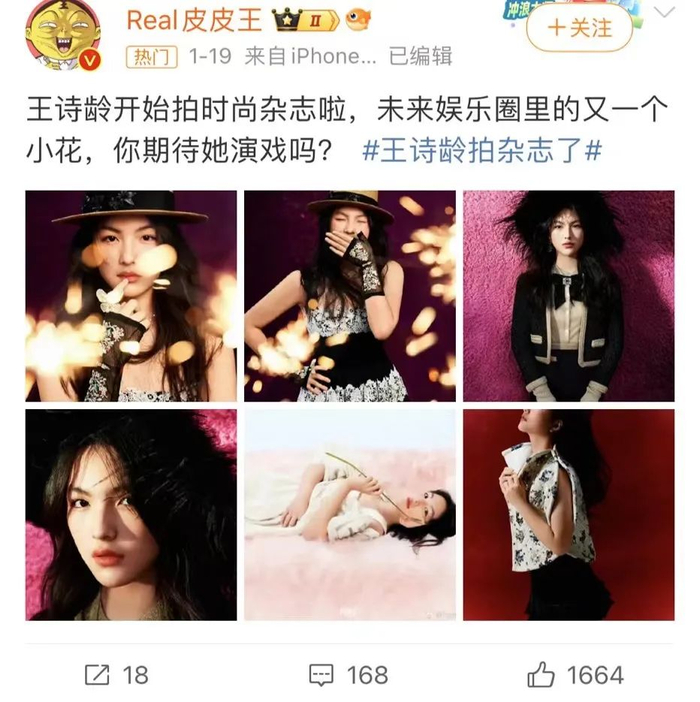Repost this post with 18 shares
Image resolution: width=700 pixels, height=702 pixels.
coord(116,675)
